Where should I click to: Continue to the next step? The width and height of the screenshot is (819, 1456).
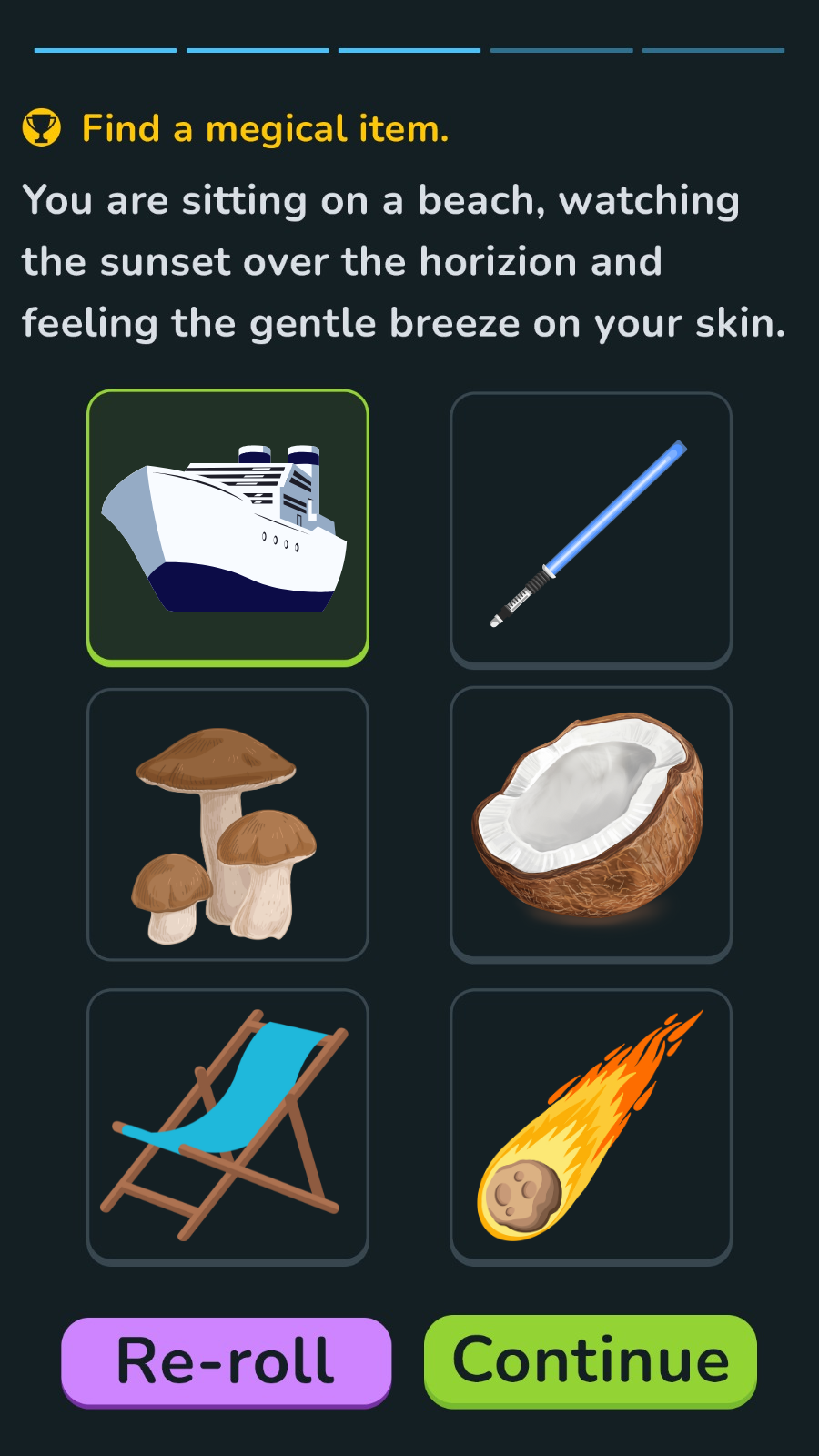[x=591, y=1361]
